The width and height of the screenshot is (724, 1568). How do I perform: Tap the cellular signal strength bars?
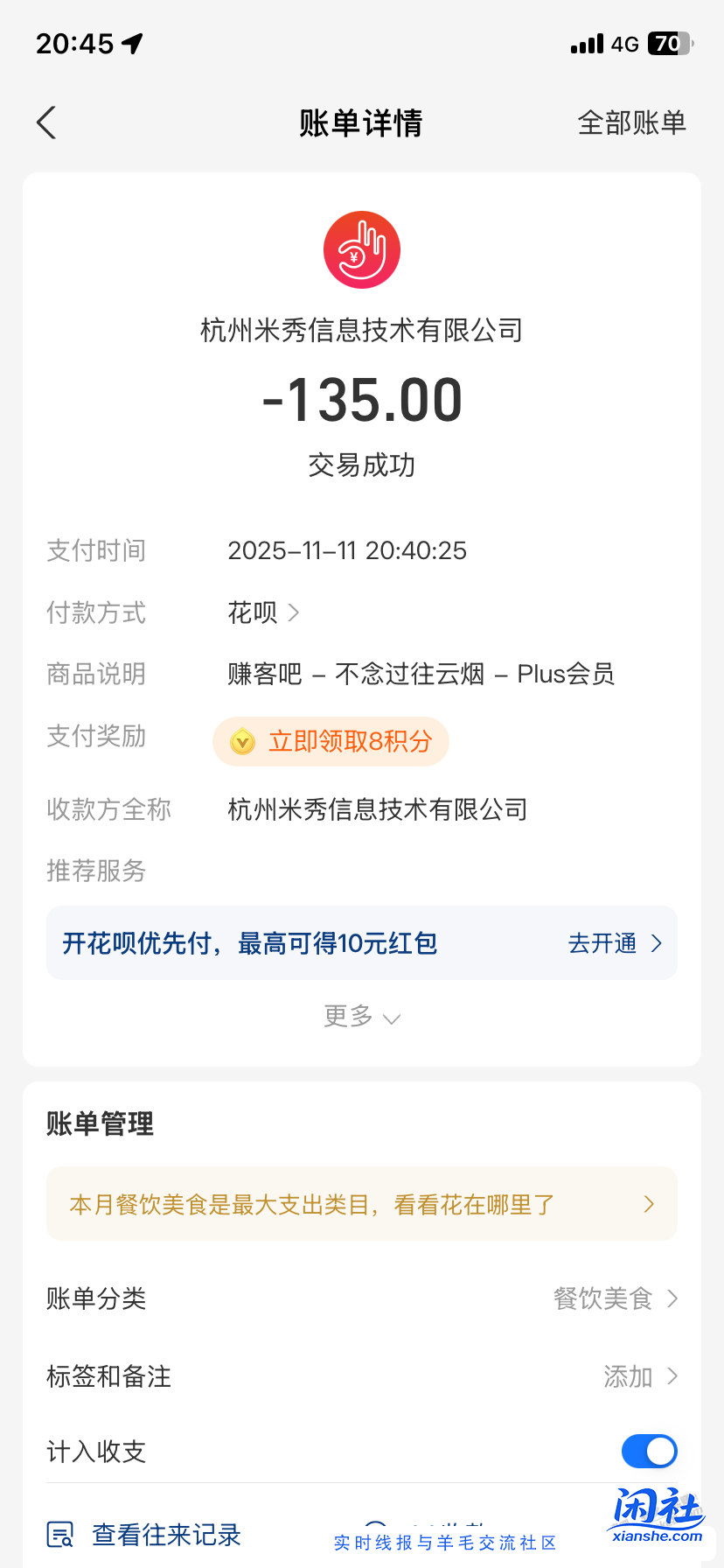(587, 43)
